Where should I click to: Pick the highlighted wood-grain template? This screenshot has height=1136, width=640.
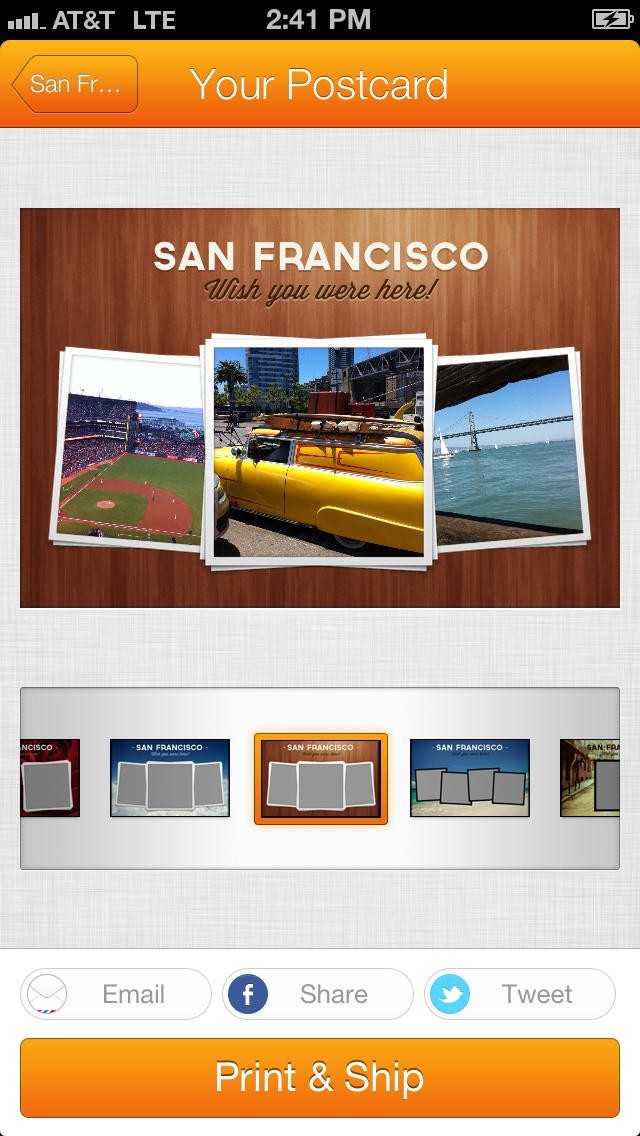coord(320,778)
